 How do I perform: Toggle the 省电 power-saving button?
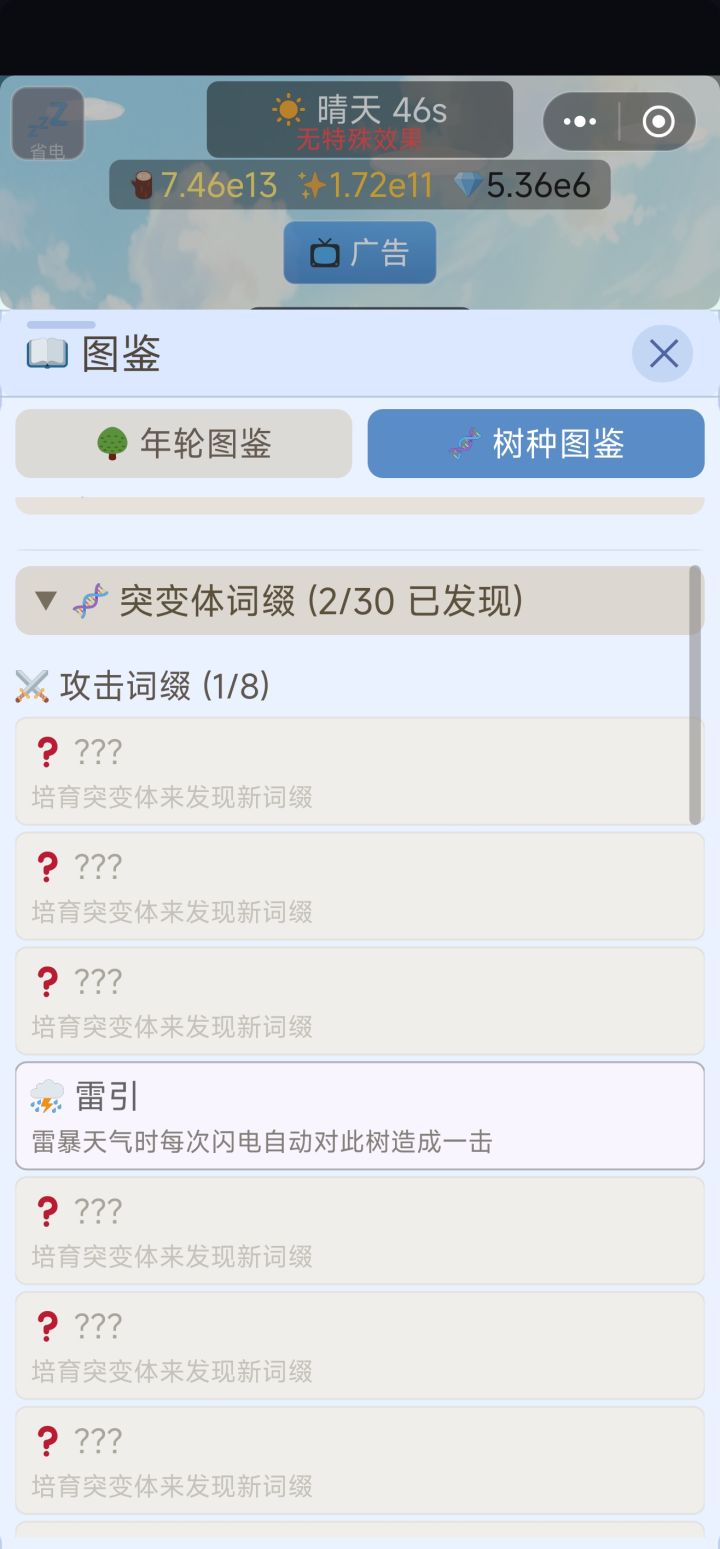(x=47, y=124)
